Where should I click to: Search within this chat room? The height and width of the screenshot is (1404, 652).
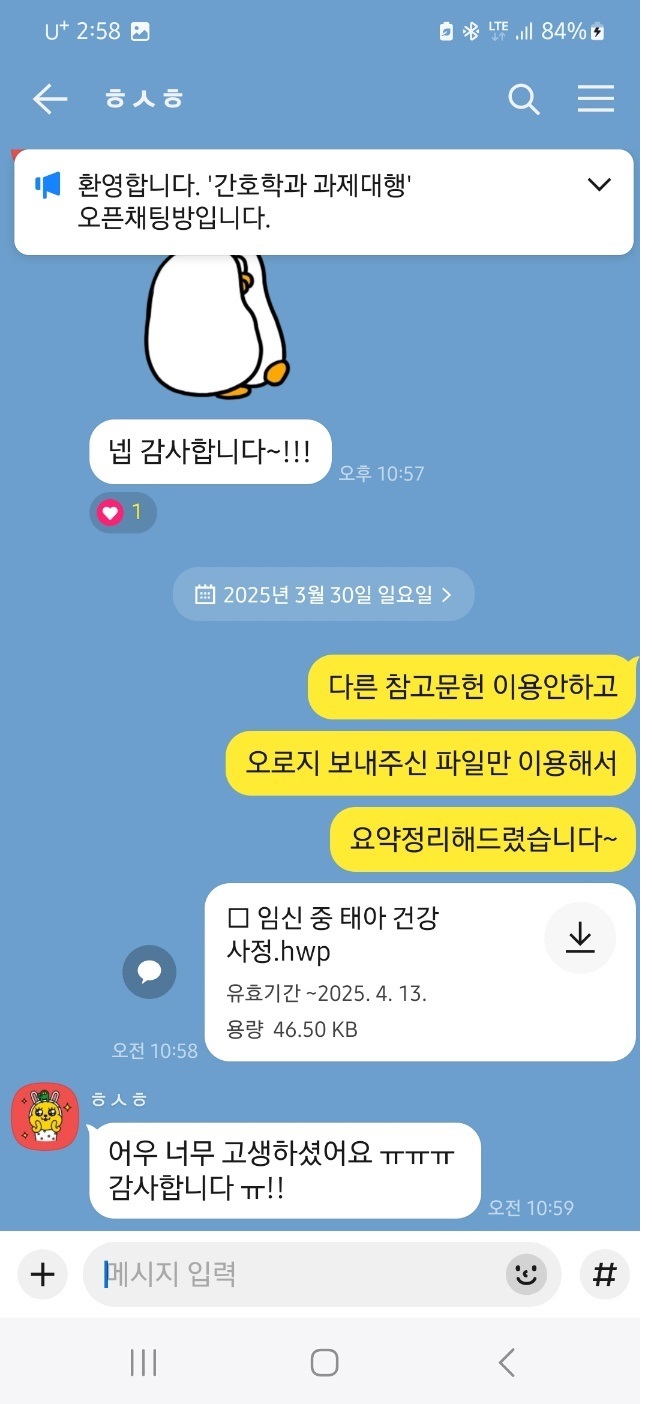click(x=523, y=98)
